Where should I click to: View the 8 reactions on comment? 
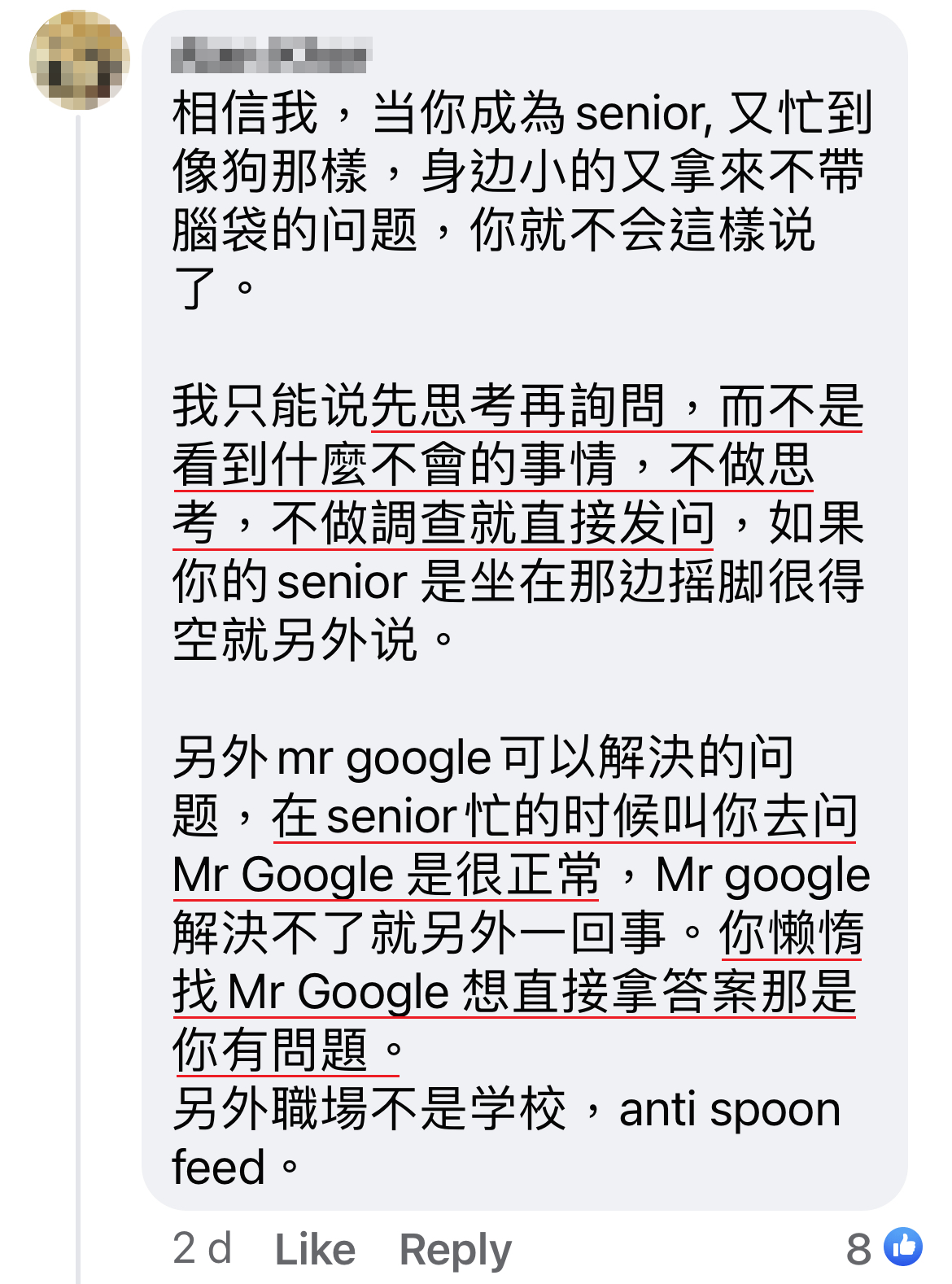click(x=884, y=1247)
